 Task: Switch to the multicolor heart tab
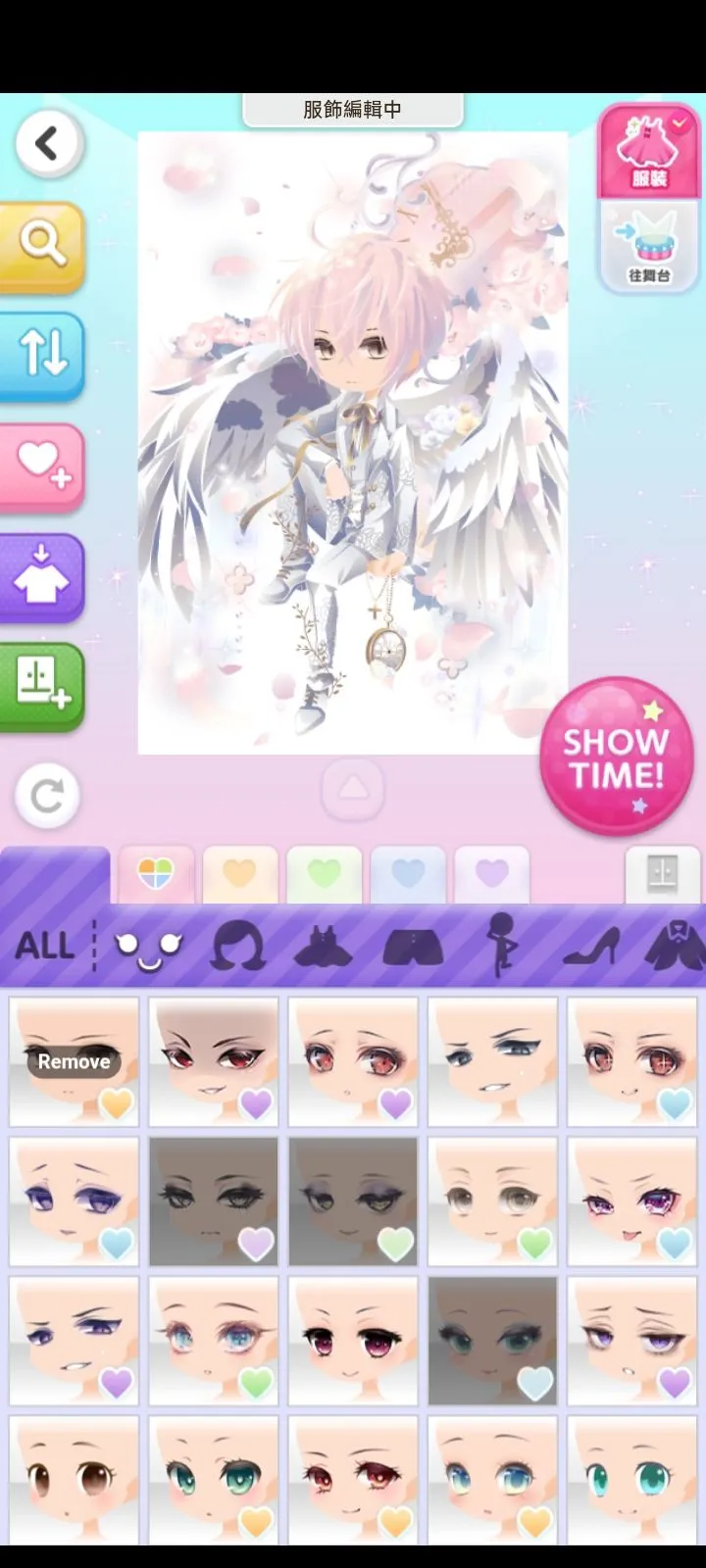(156, 874)
